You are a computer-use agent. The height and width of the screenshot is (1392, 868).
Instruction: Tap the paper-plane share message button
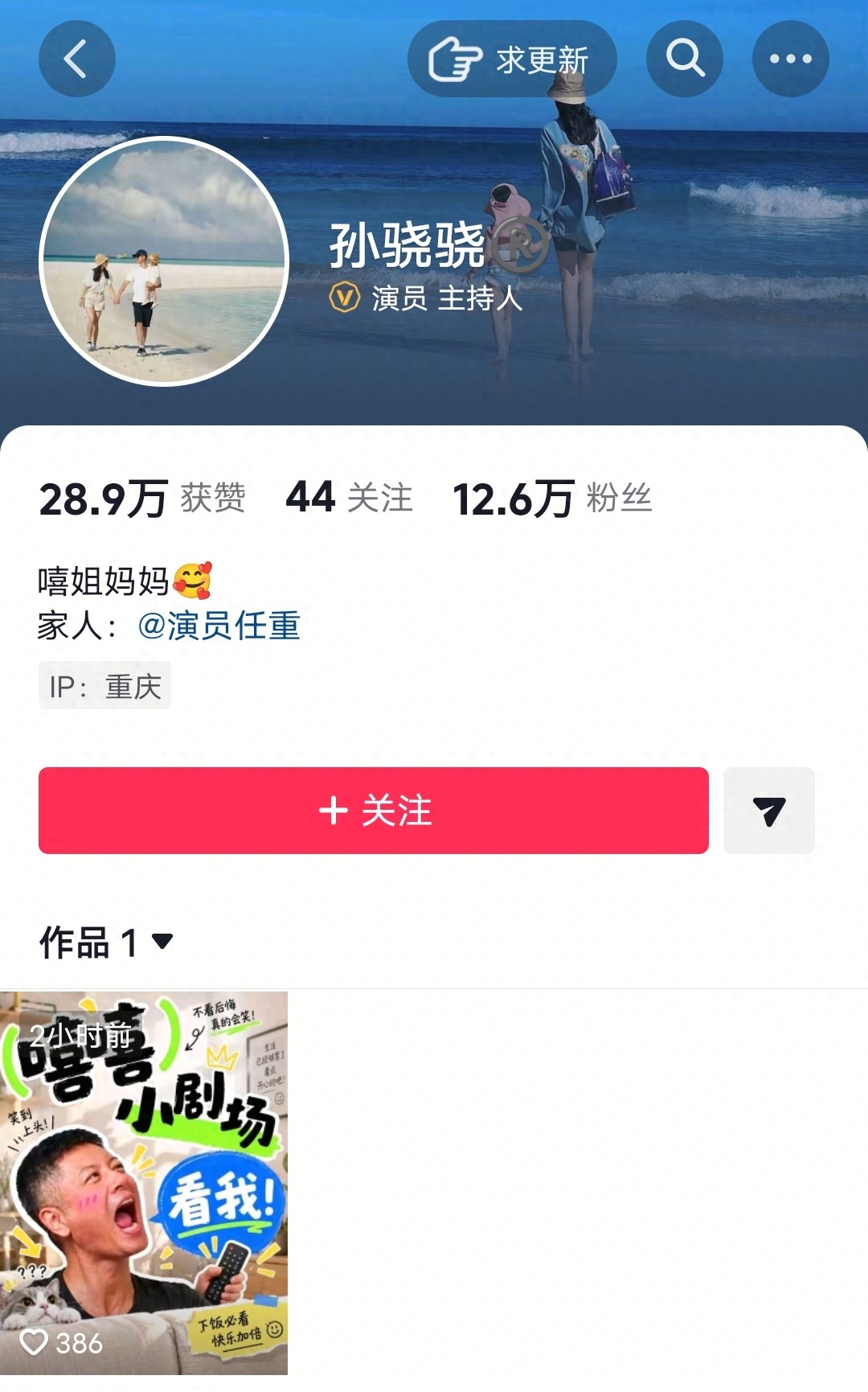pos(769,811)
